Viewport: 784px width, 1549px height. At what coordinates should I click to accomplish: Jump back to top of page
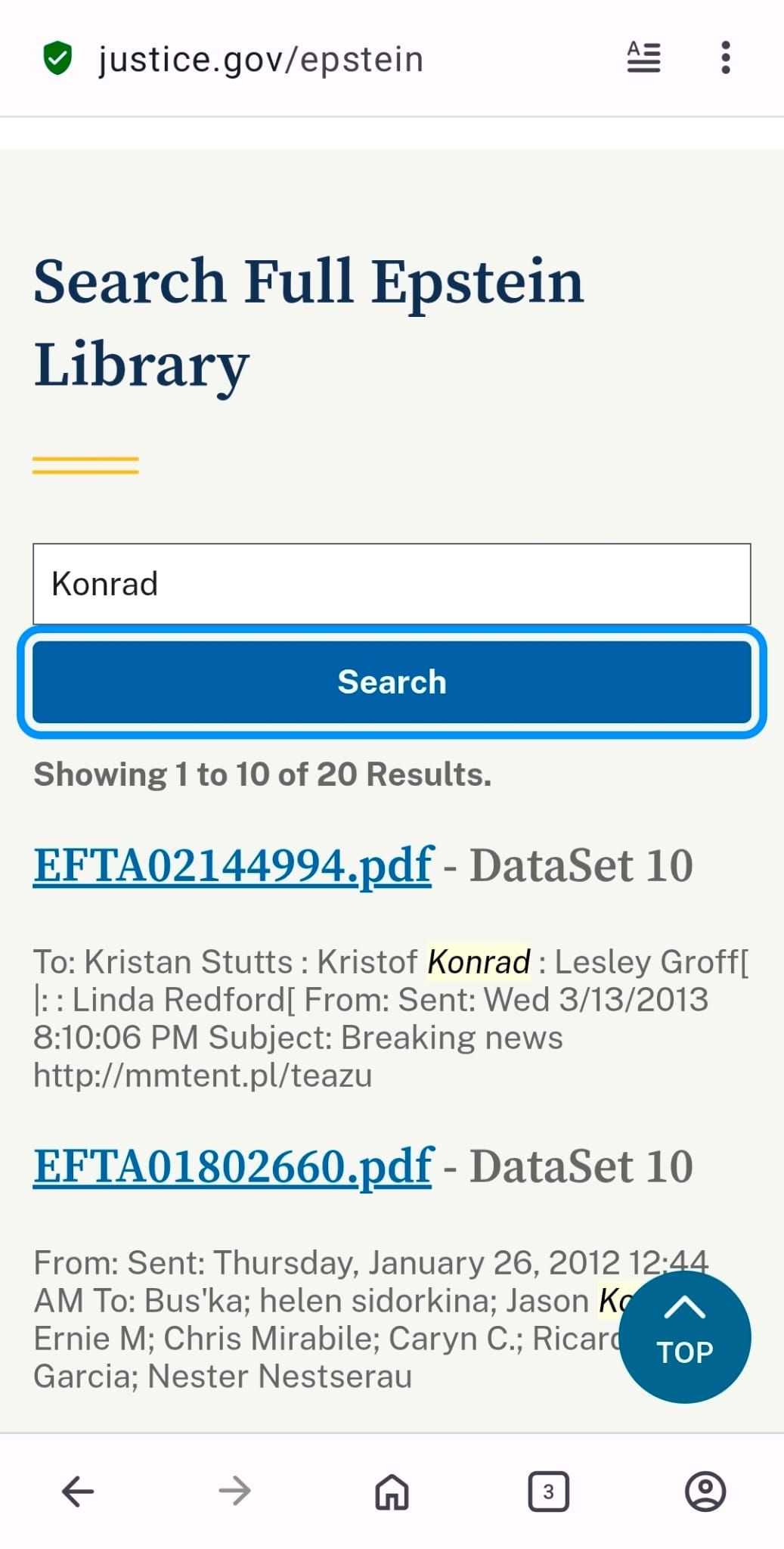pyautogui.click(x=684, y=1337)
